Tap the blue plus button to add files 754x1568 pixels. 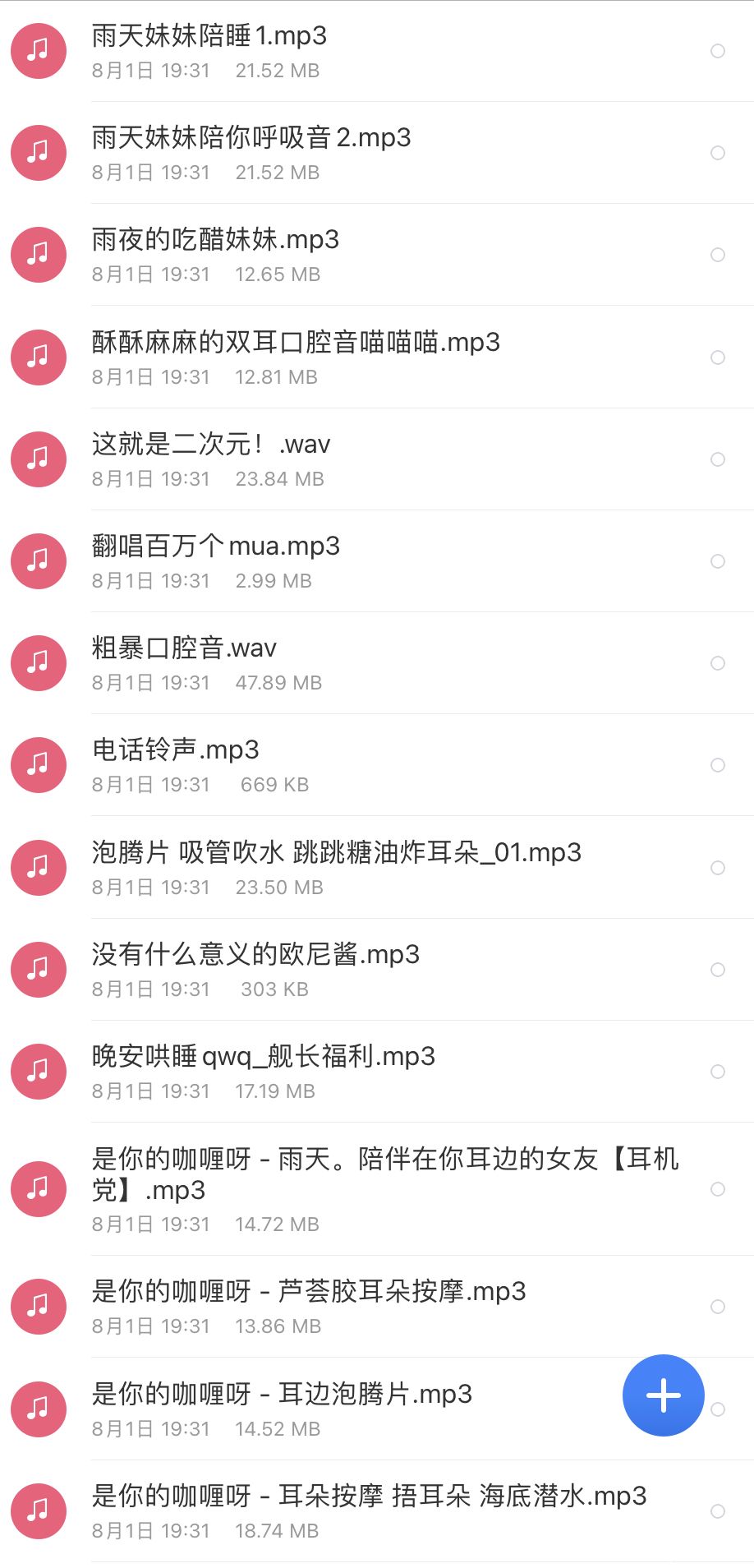pyautogui.click(x=663, y=1395)
